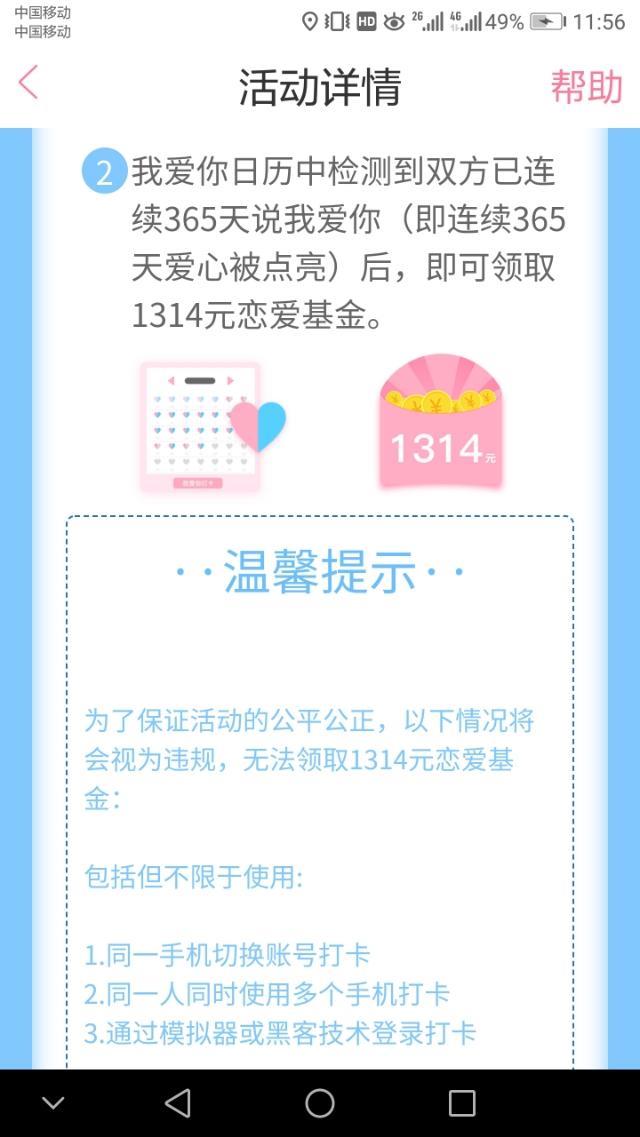The width and height of the screenshot is (640, 1137).
Task: Tap the system back button
Action: pos(178,1103)
